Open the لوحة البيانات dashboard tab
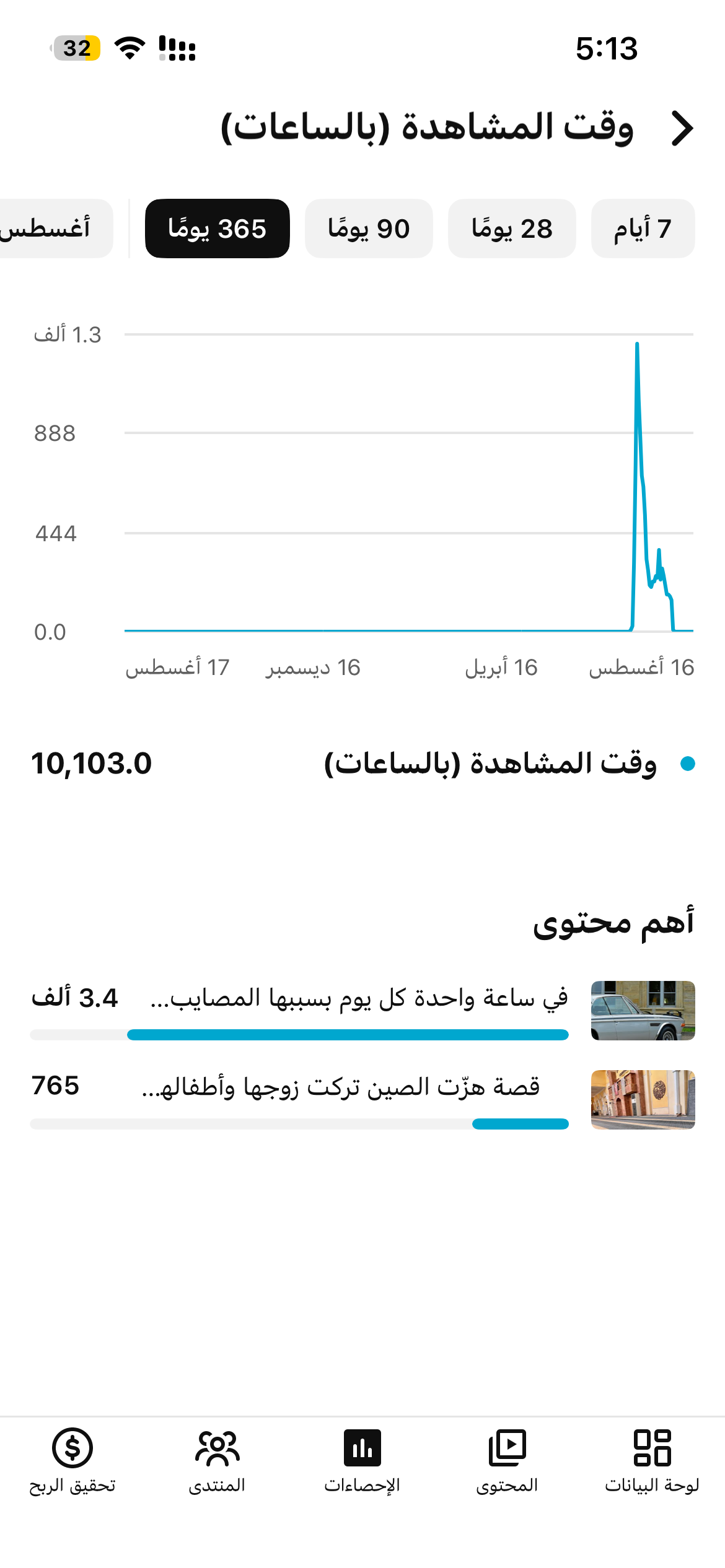The width and height of the screenshot is (725, 1568). pyautogui.click(x=652, y=1461)
